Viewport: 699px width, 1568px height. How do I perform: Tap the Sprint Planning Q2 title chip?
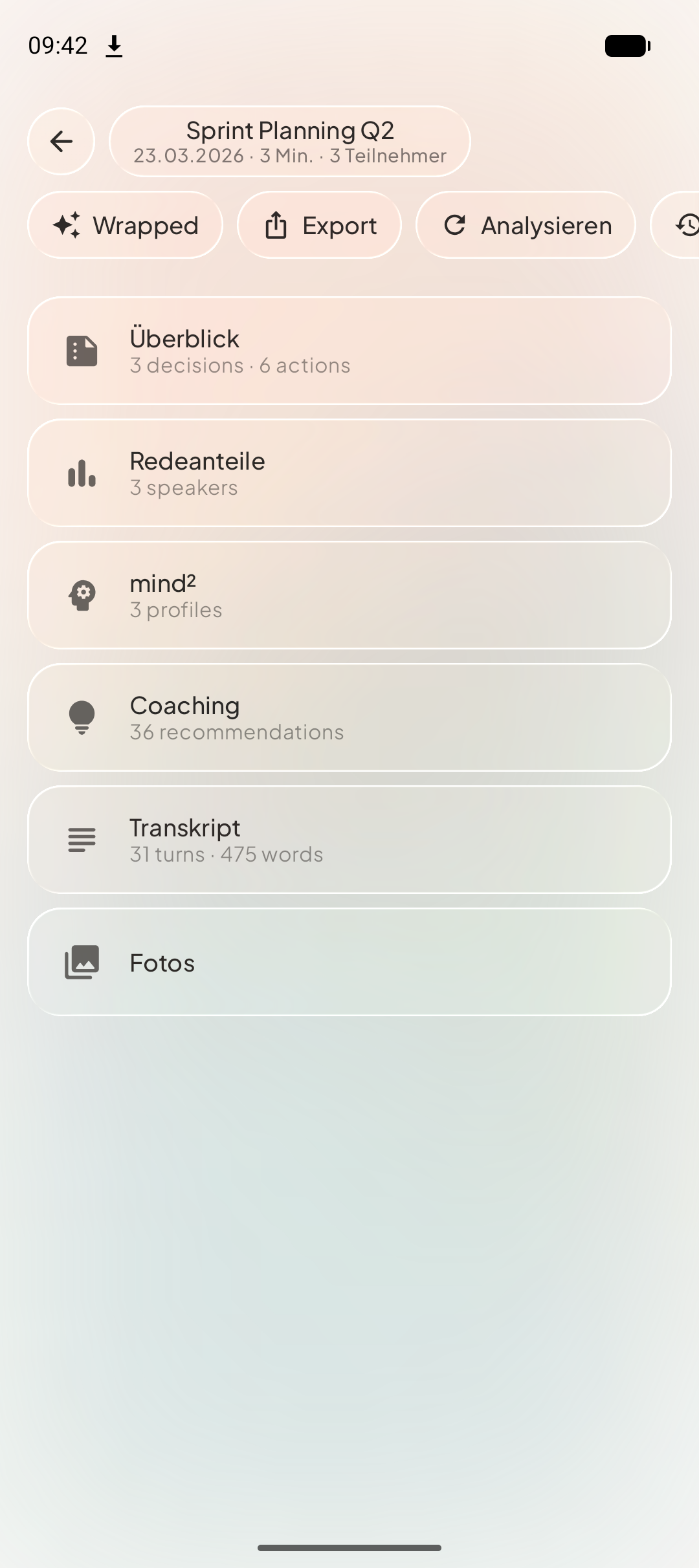[290, 142]
